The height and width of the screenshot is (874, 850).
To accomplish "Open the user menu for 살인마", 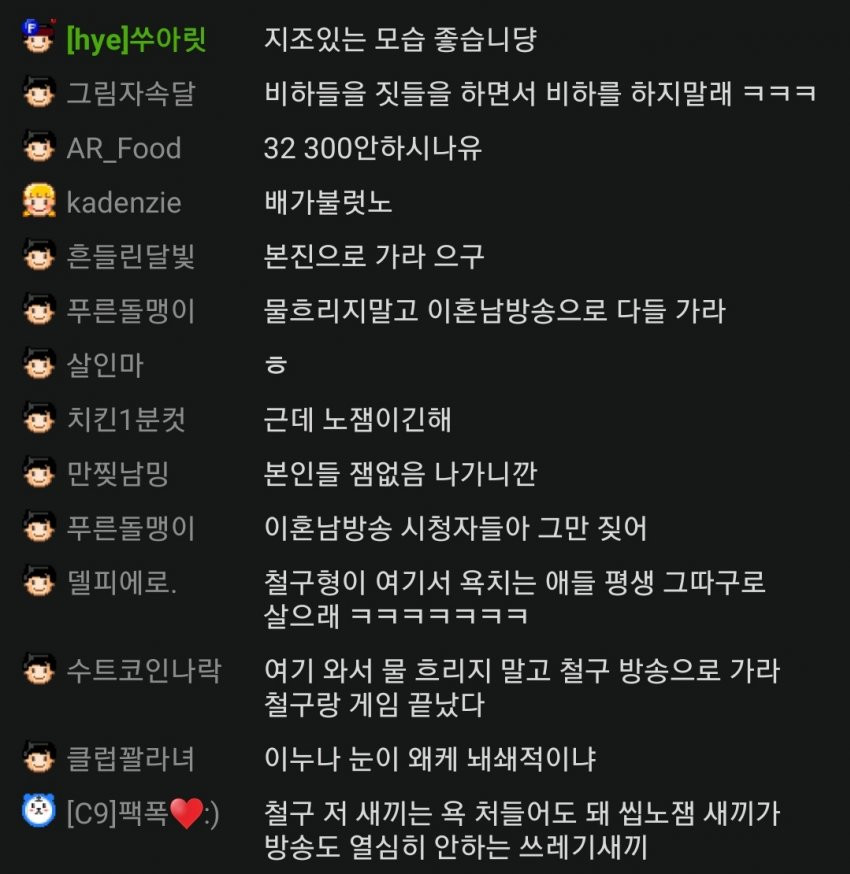I will click(x=105, y=365).
